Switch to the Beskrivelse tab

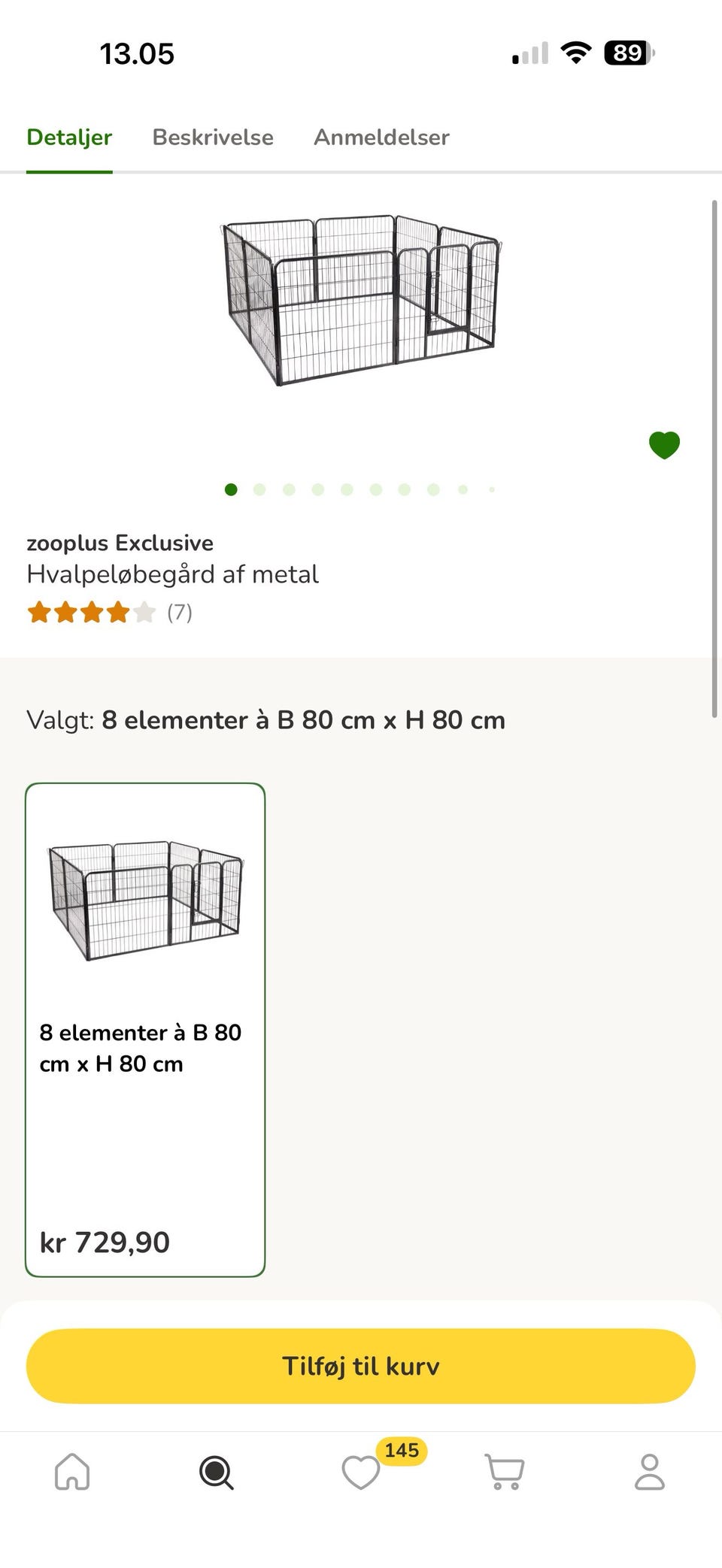click(213, 137)
